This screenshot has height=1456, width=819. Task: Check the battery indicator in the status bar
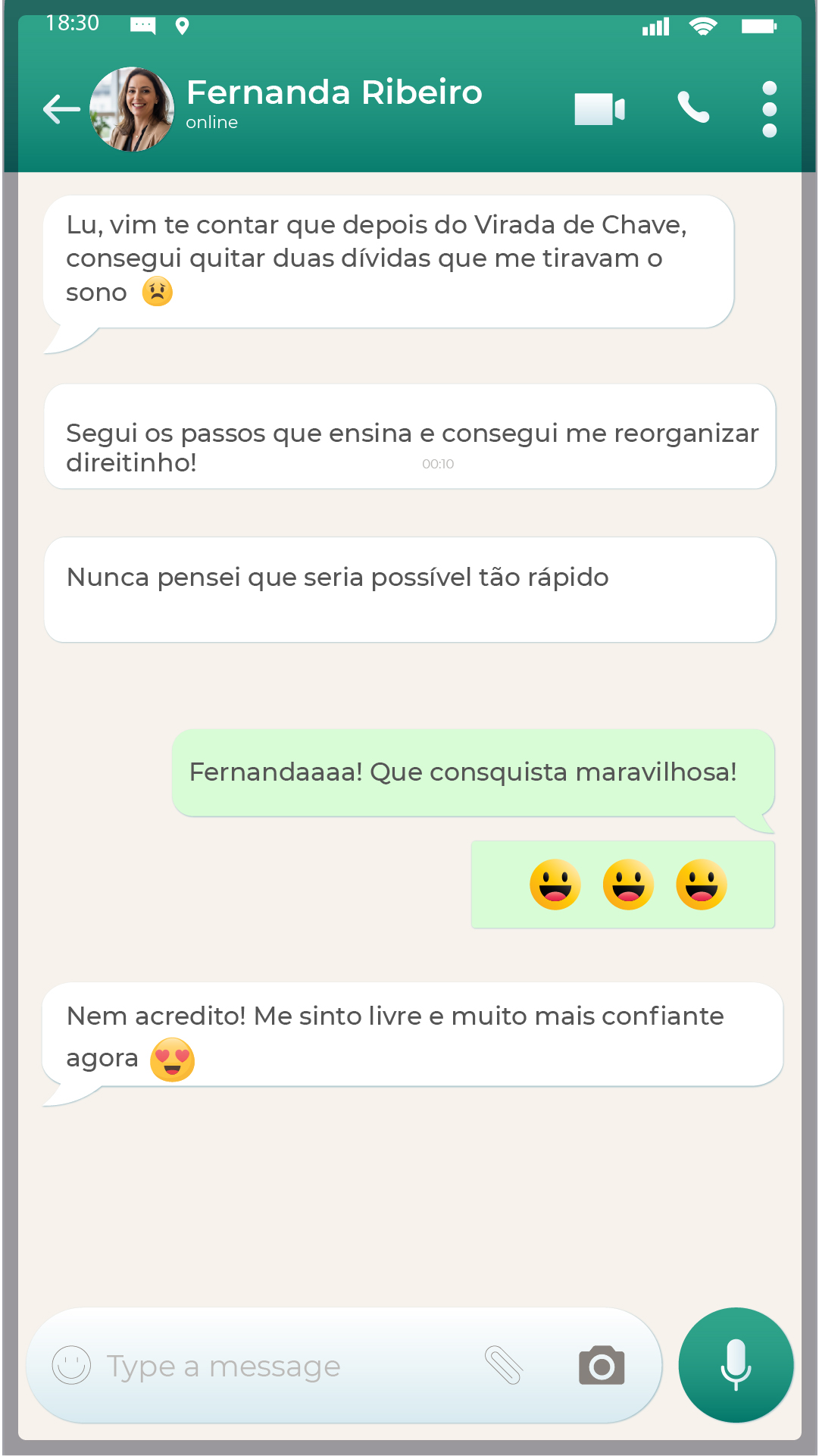point(760,25)
